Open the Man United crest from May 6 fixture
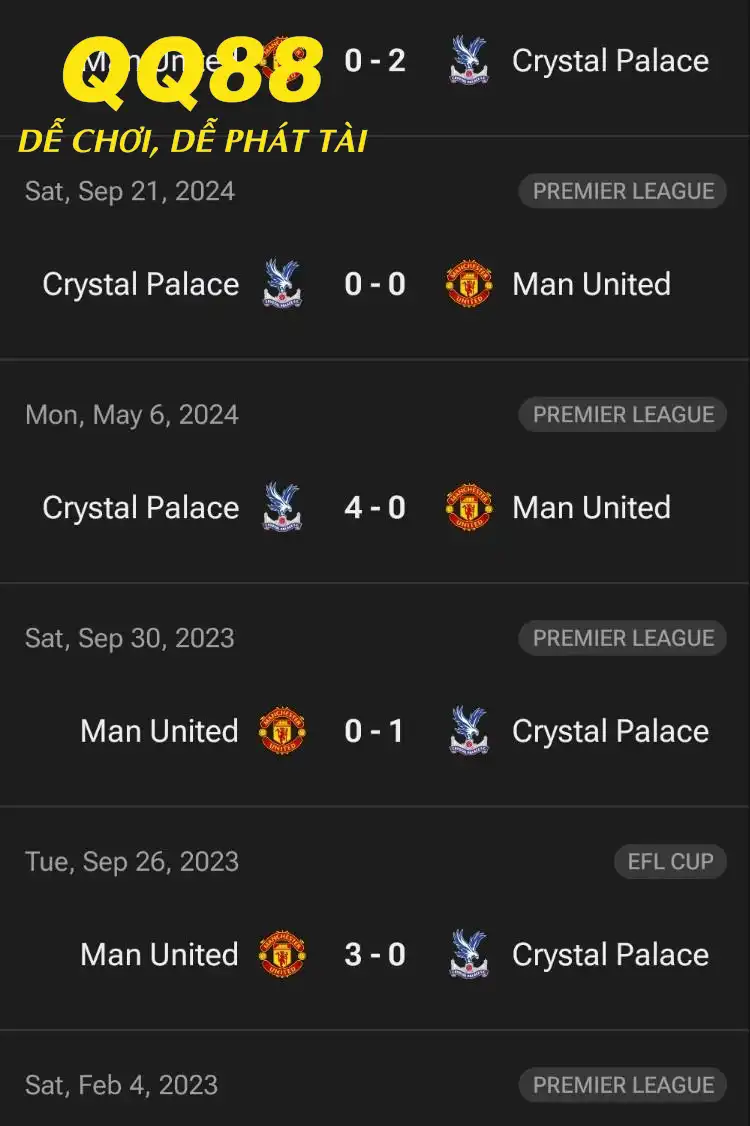The image size is (750, 1126). (x=468, y=506)
